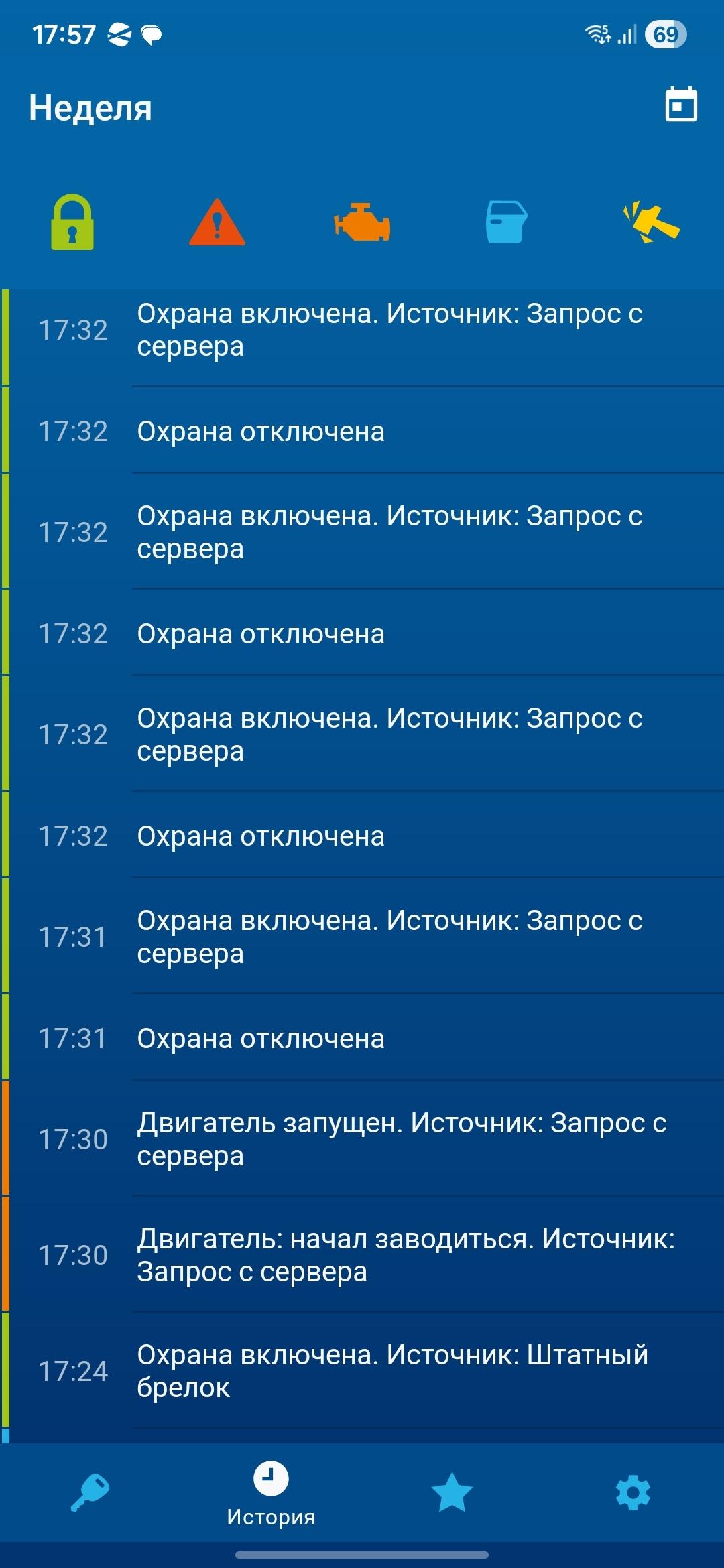Filter history by red alarm warnings
This screenshot has width=724, height=1568.
[217, 222]
